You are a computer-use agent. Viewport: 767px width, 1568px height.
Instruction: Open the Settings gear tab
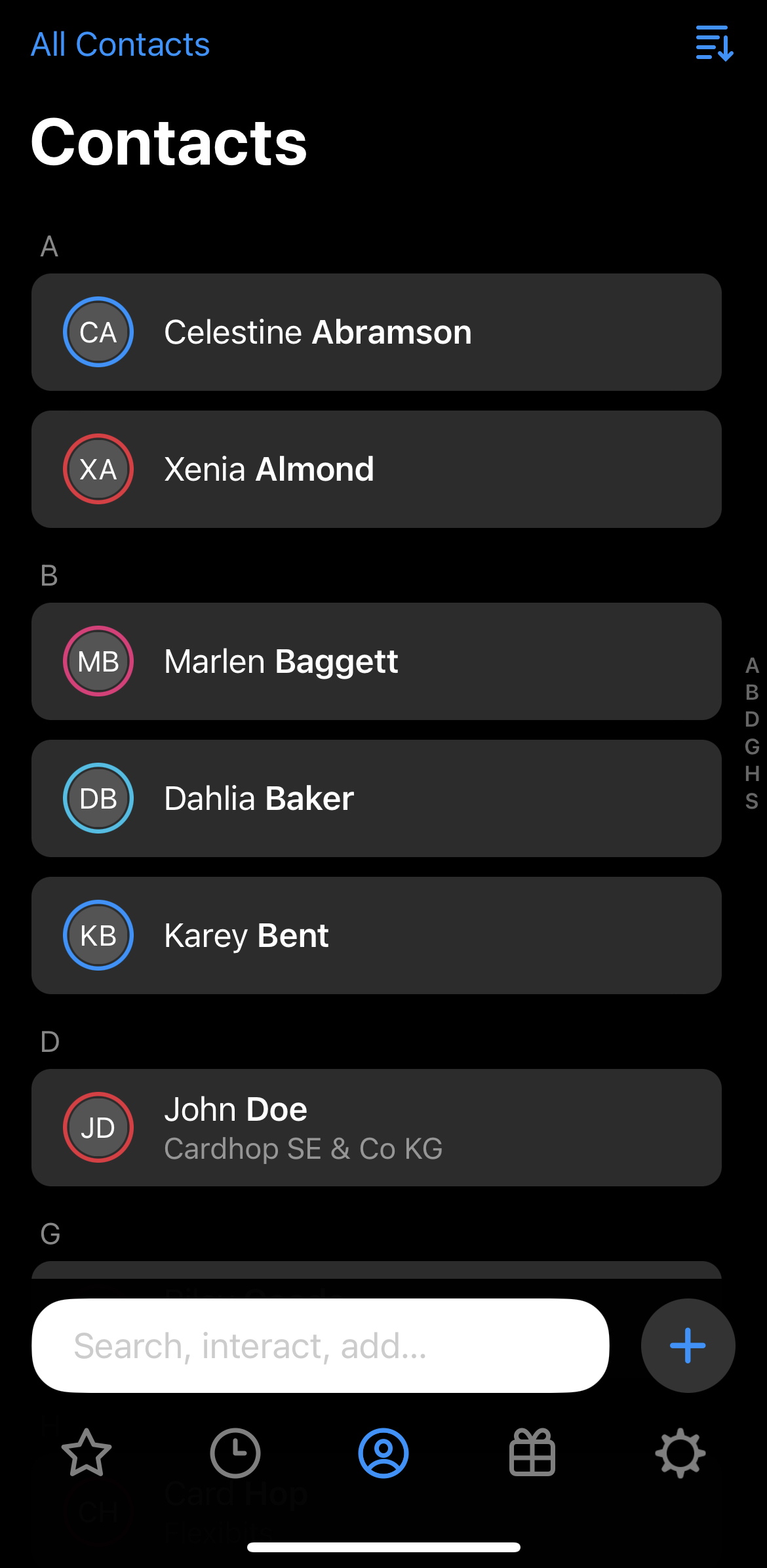(x=680, y=1453)
